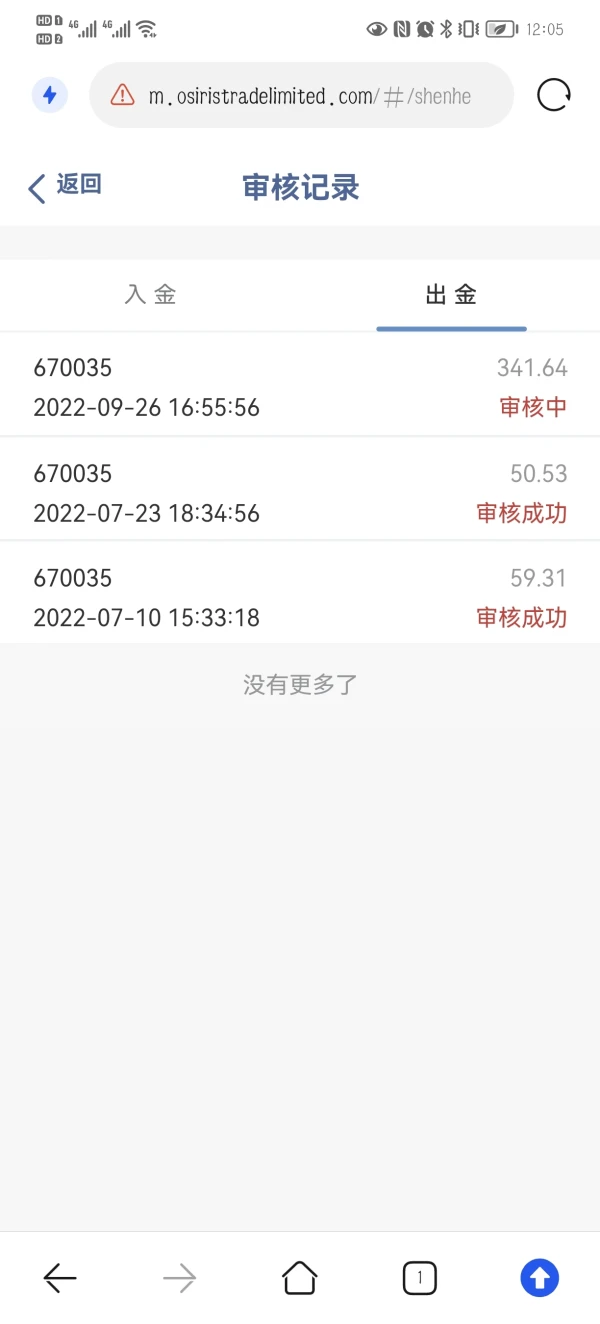Open the browser home page
This screenshot has height=1324, width=600.
click(x=299, y=1277)
